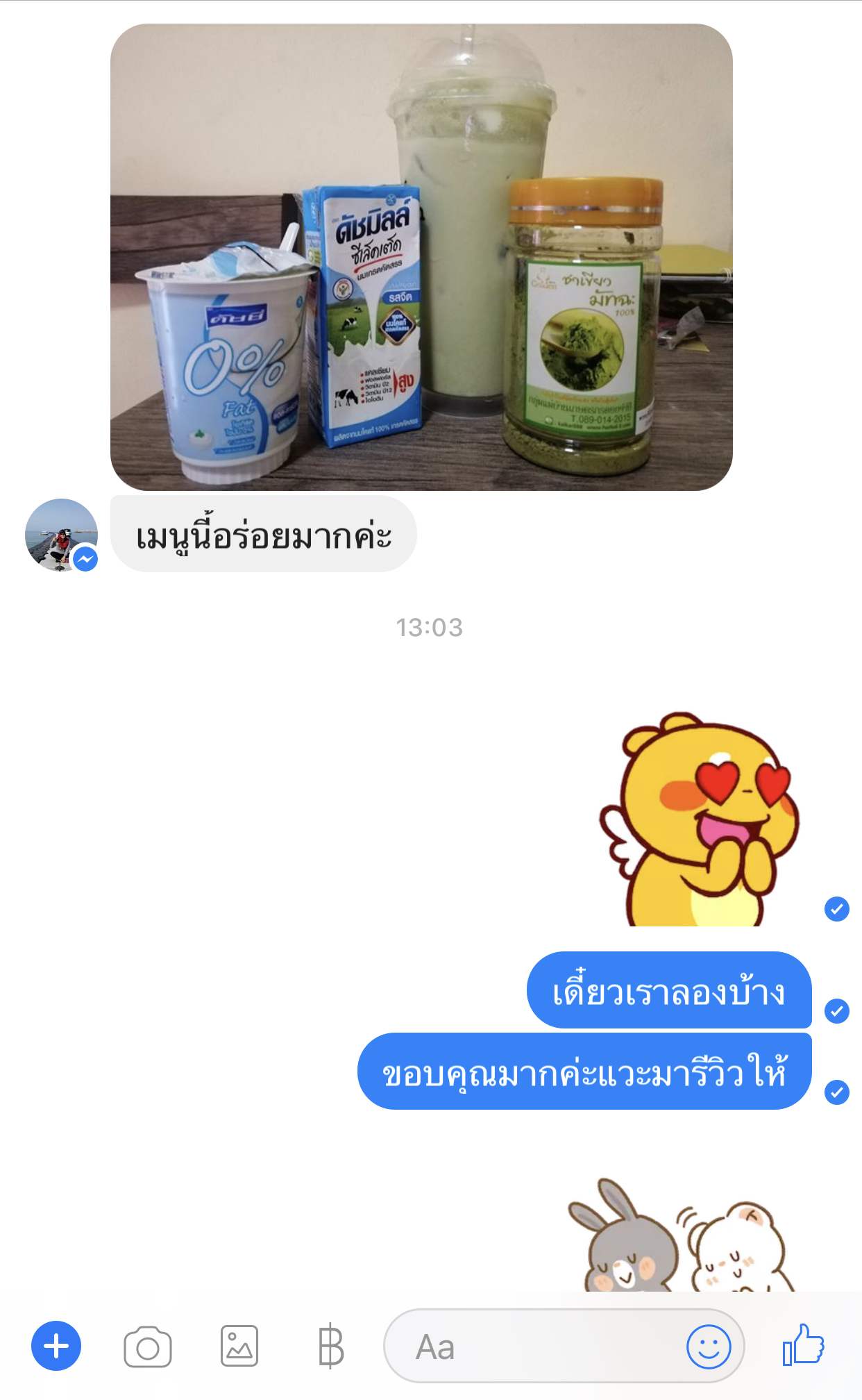Open the plus menu for more actions
Screen dimensions: 862x1400
[56, 1347]
